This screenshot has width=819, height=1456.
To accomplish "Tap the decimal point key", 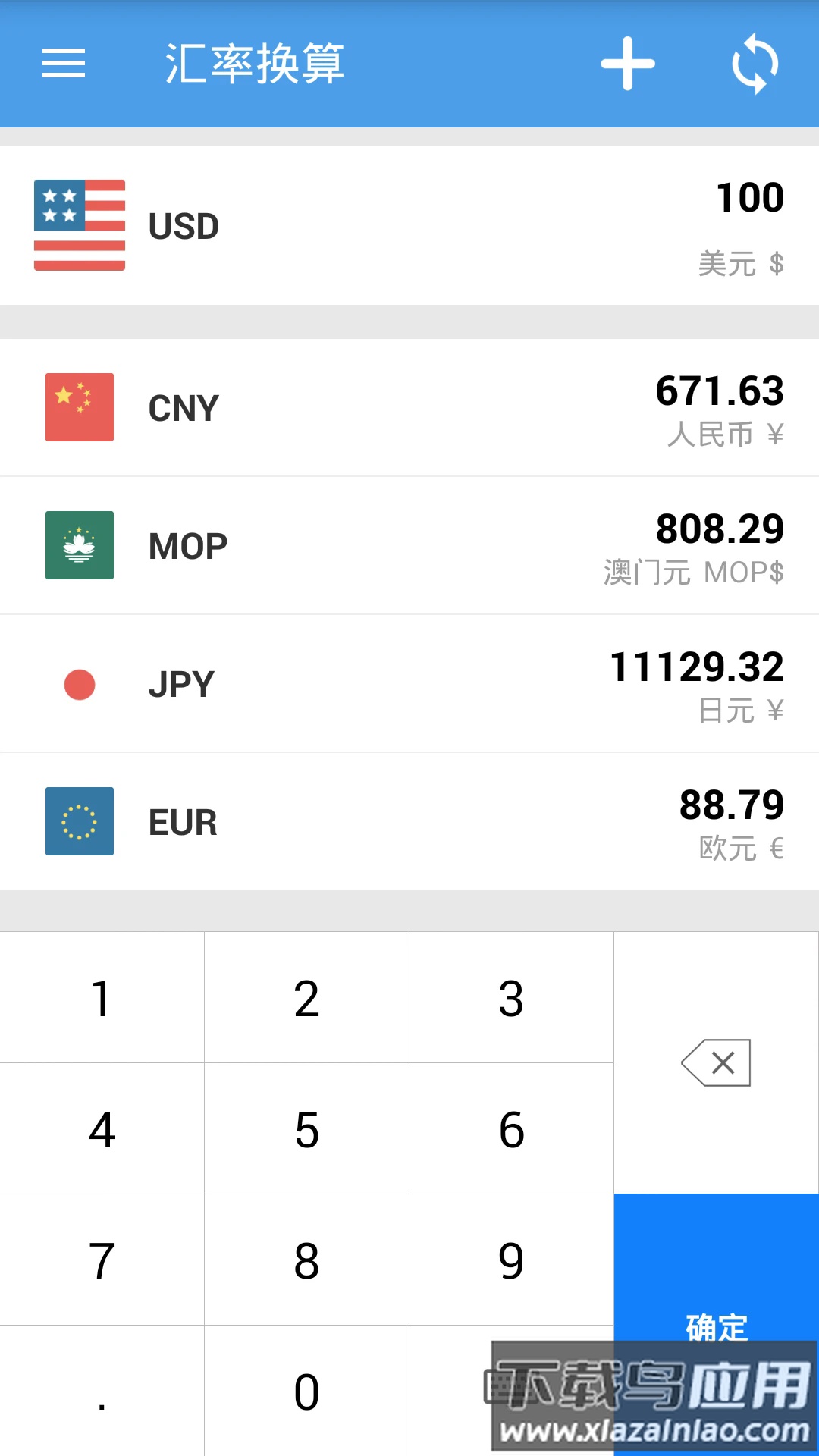I will (x=102, y=1390).
